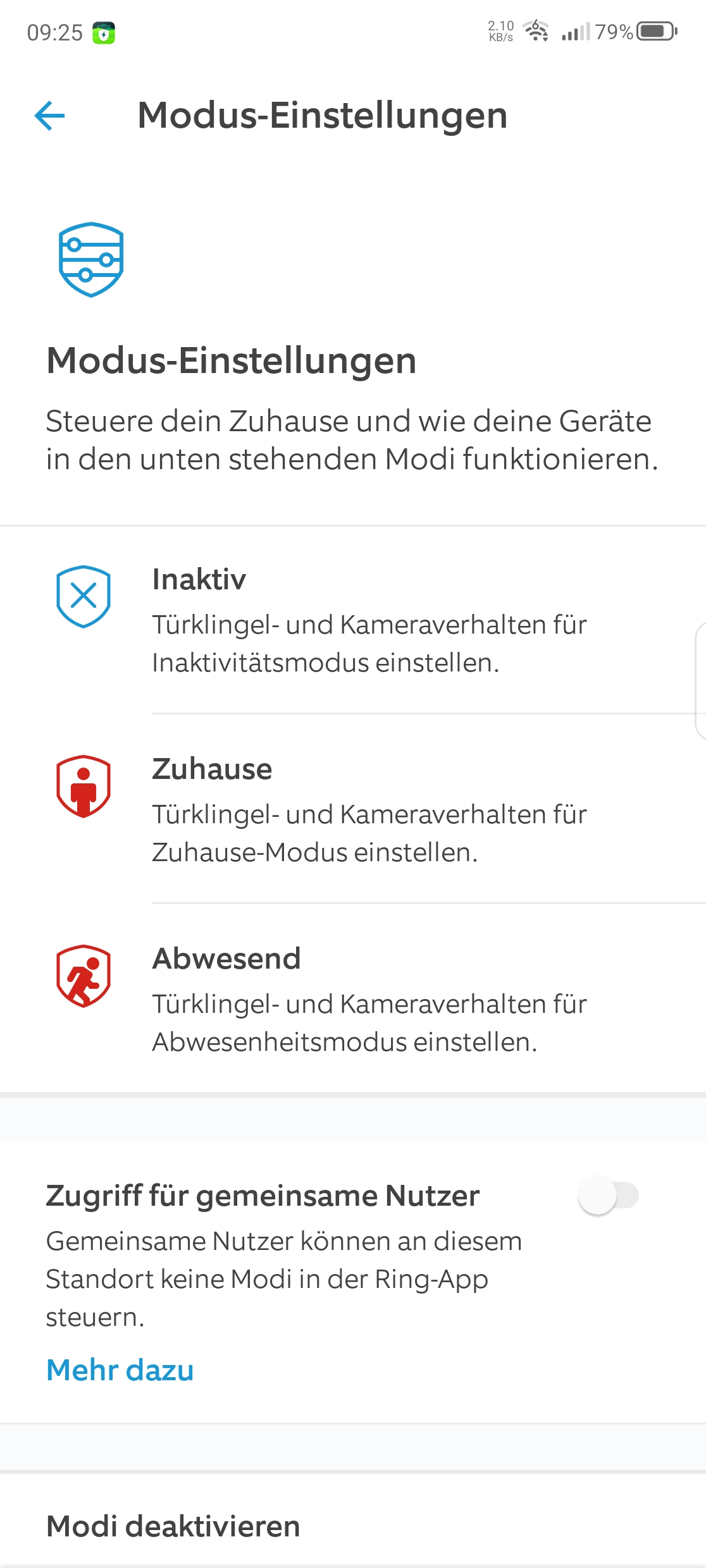Open the Mehr dazu link
Screen dimensions: 706x1568
(x=120, y=1370)
